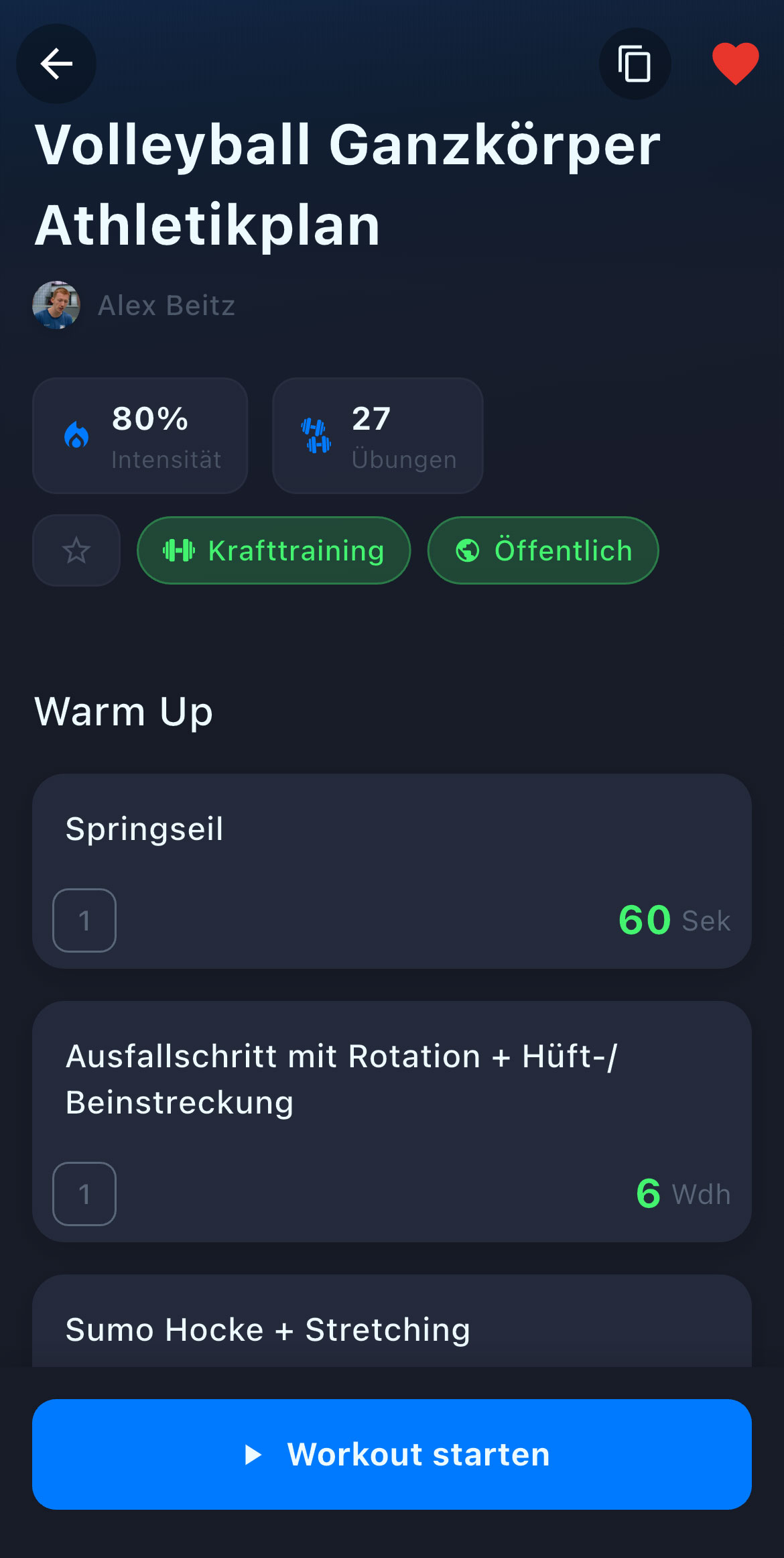
Task: Remove workout from favorites with heart
Action: tap(735, 63)
